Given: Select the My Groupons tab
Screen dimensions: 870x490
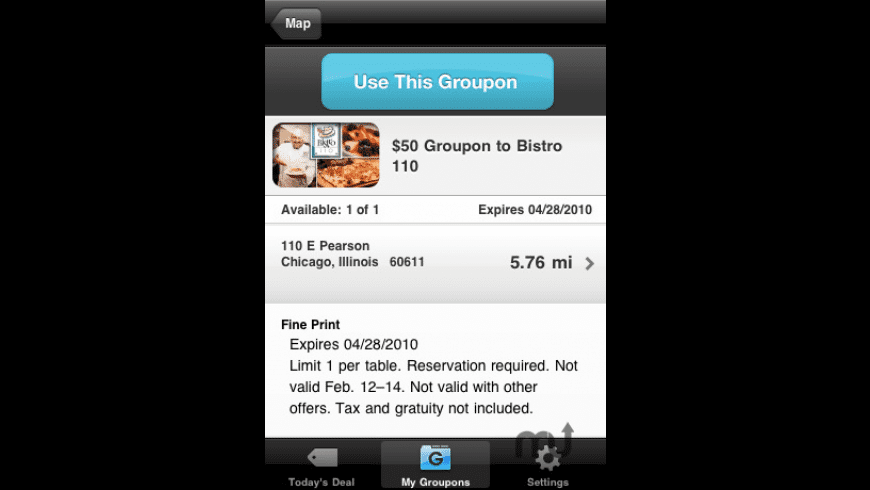Looking at the screenshot, I should click(435, 467).
